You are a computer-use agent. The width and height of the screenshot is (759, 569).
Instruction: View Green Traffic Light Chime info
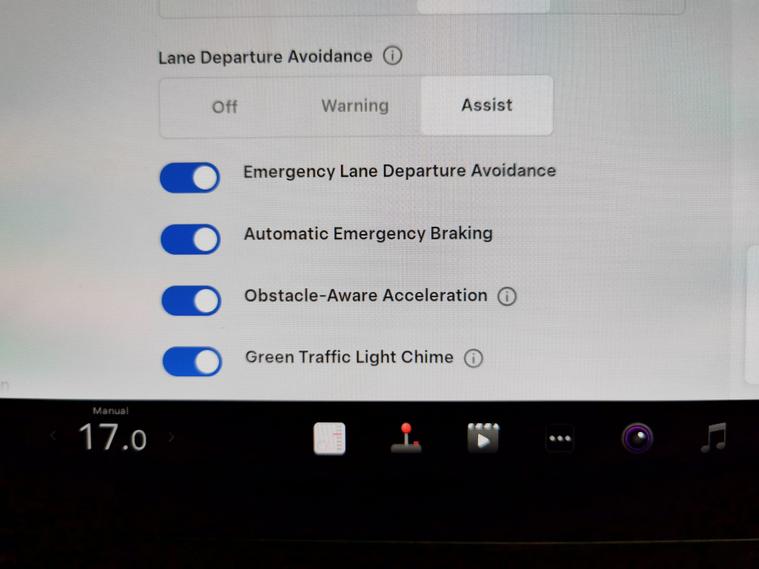point(474,358)
